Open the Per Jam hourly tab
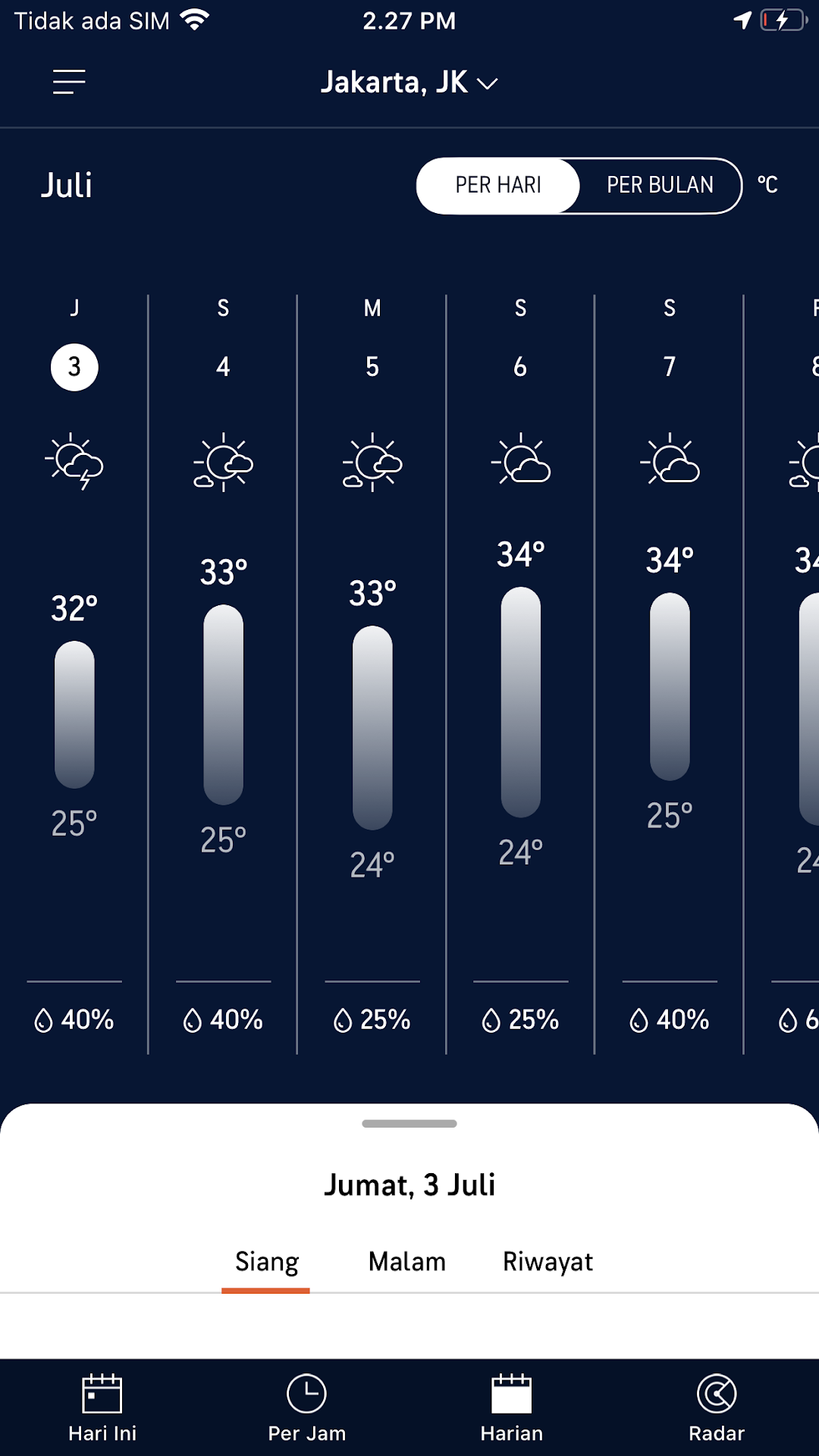Screen dimensions: 819x1456 pyautogui.click(x=307, y=1407)
